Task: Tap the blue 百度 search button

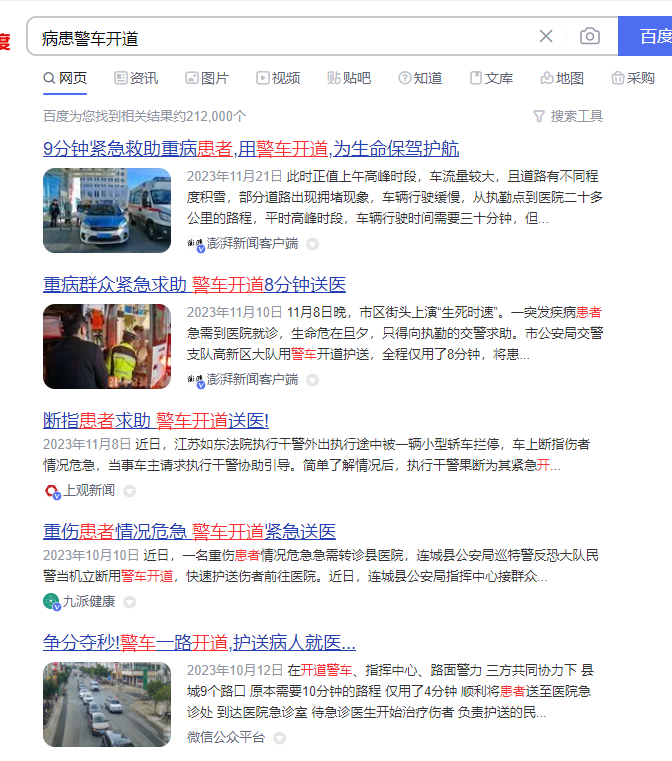Action: pos(650,37)
